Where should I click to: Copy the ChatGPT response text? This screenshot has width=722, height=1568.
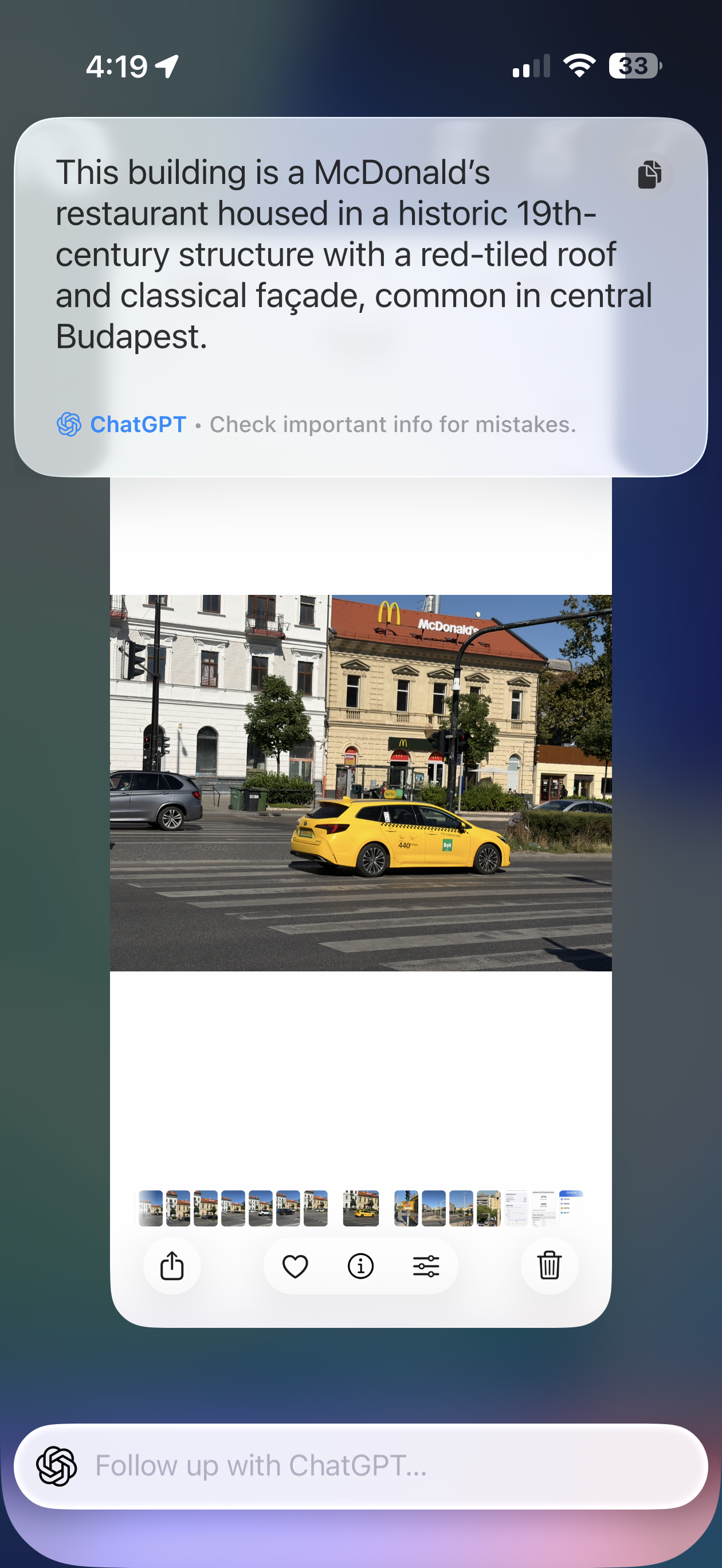pyautogui.click(x=649, y=175)
